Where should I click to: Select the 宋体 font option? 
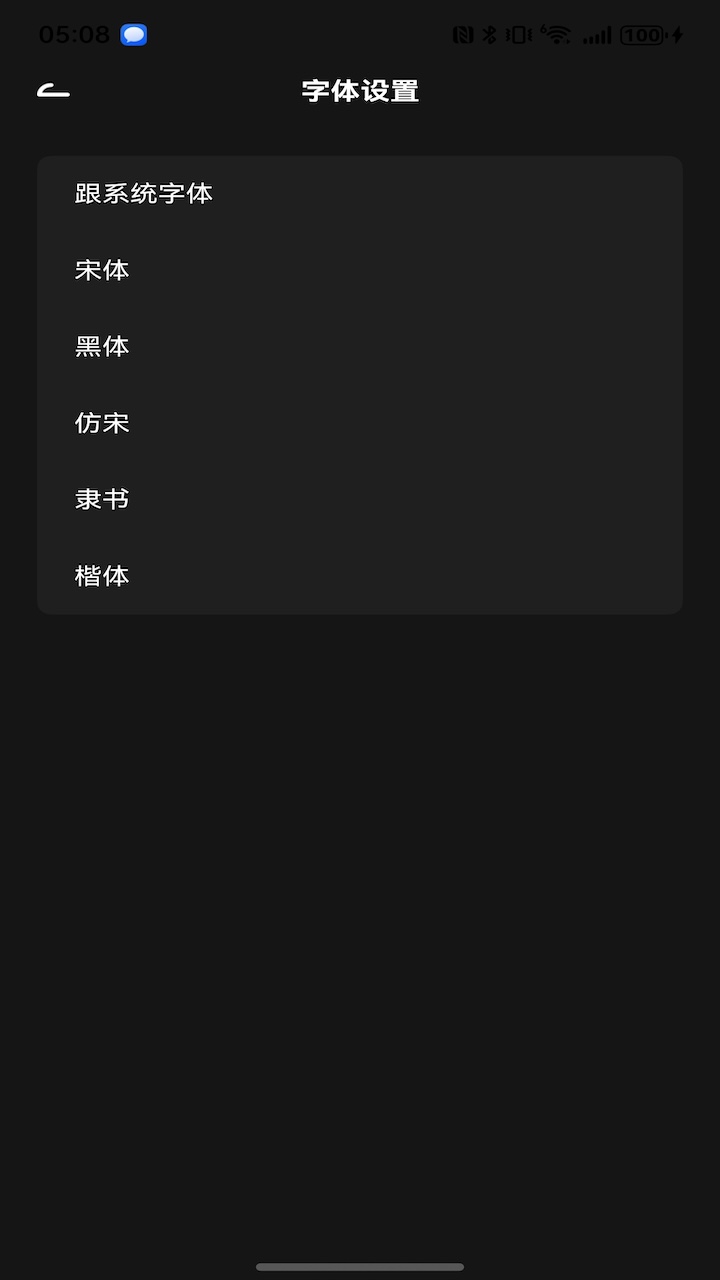point(102,270)
